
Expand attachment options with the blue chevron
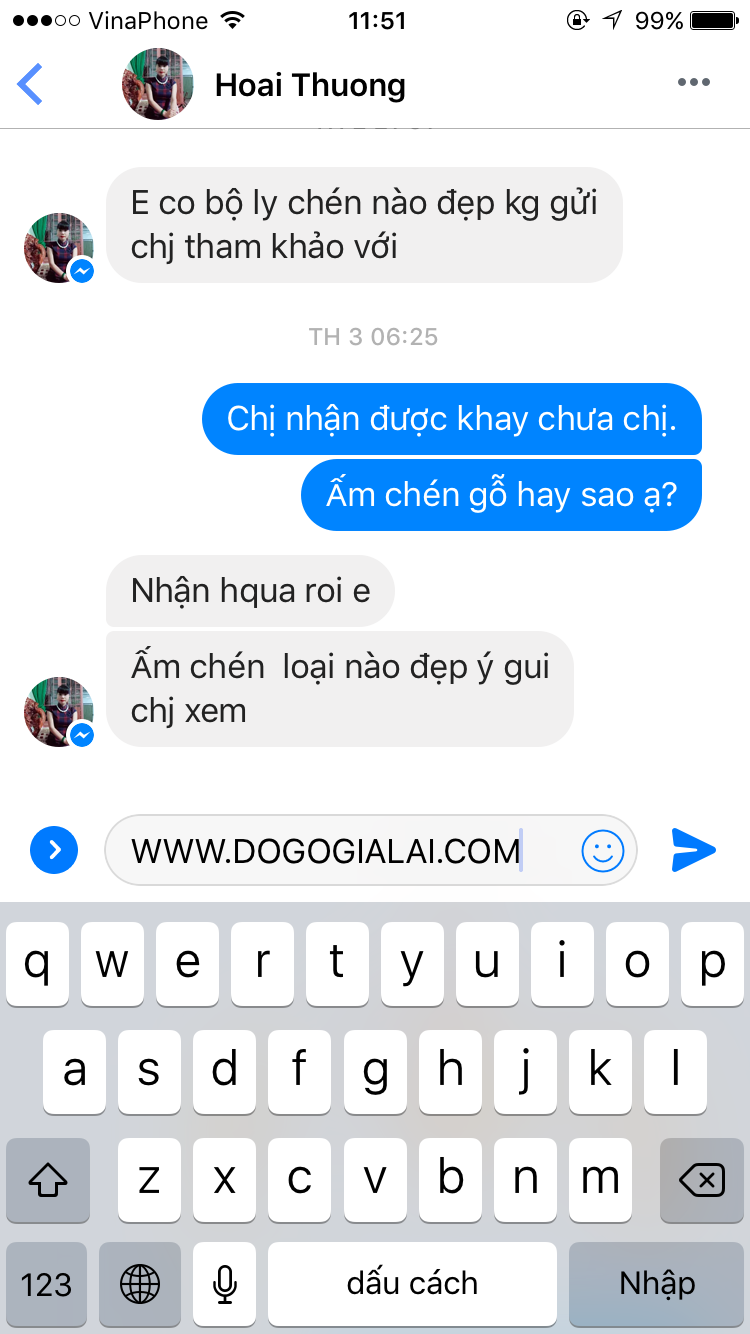click(54, 851)
